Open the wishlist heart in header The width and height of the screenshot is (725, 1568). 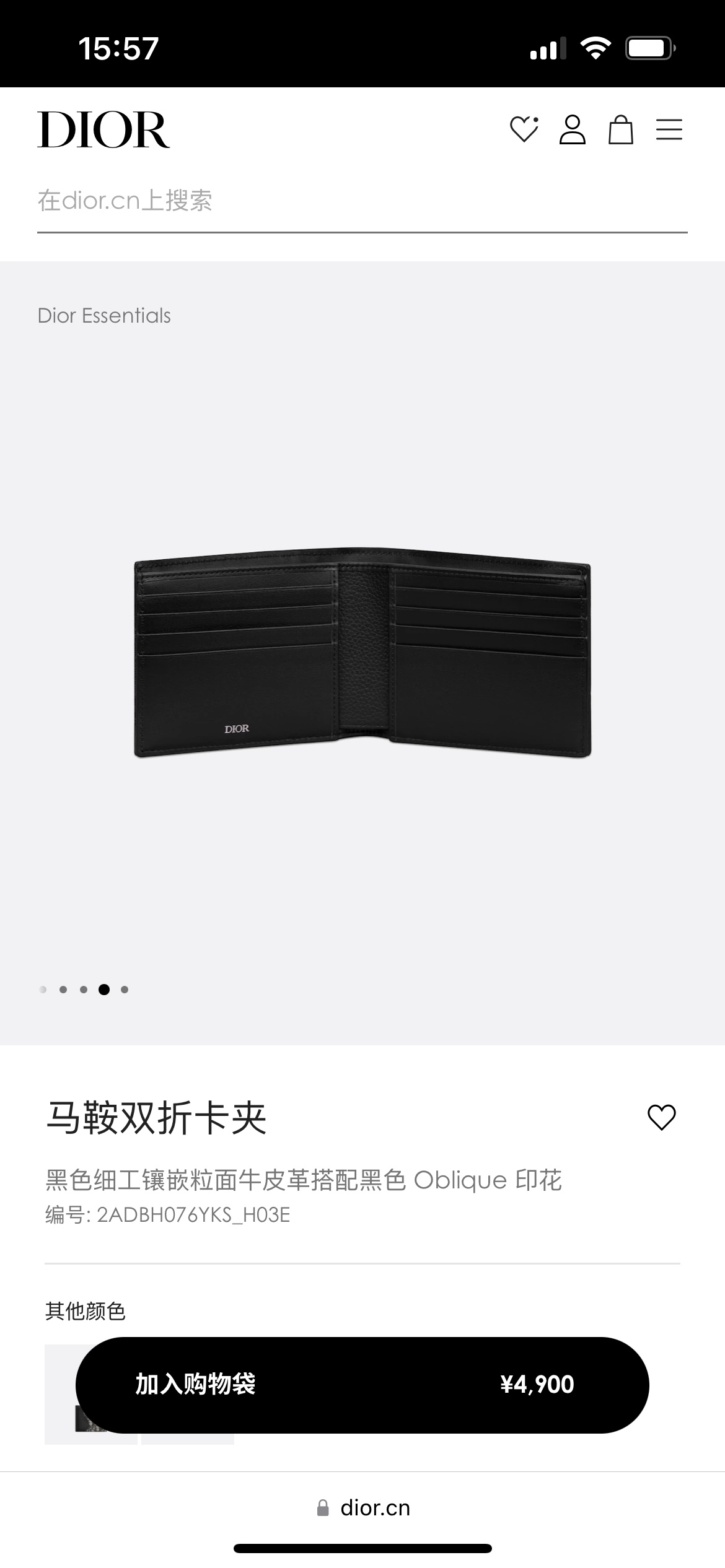524,130
